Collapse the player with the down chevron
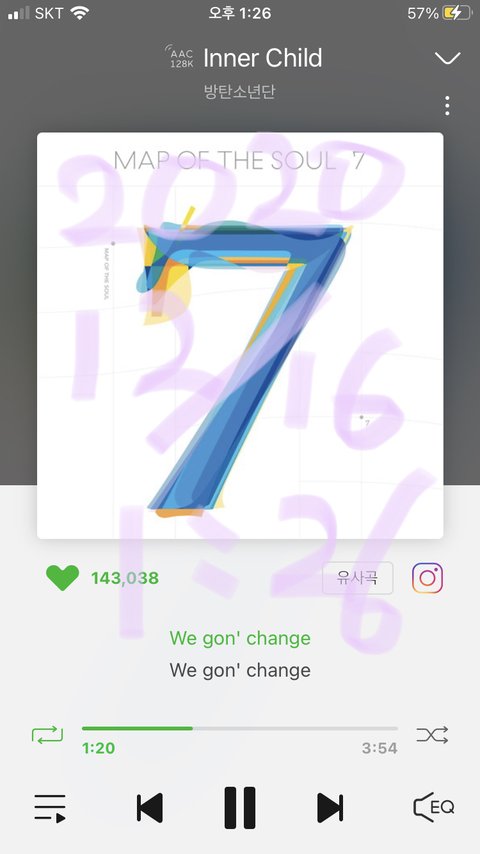Viewport: 480px width, 854px height. (447, 58)
